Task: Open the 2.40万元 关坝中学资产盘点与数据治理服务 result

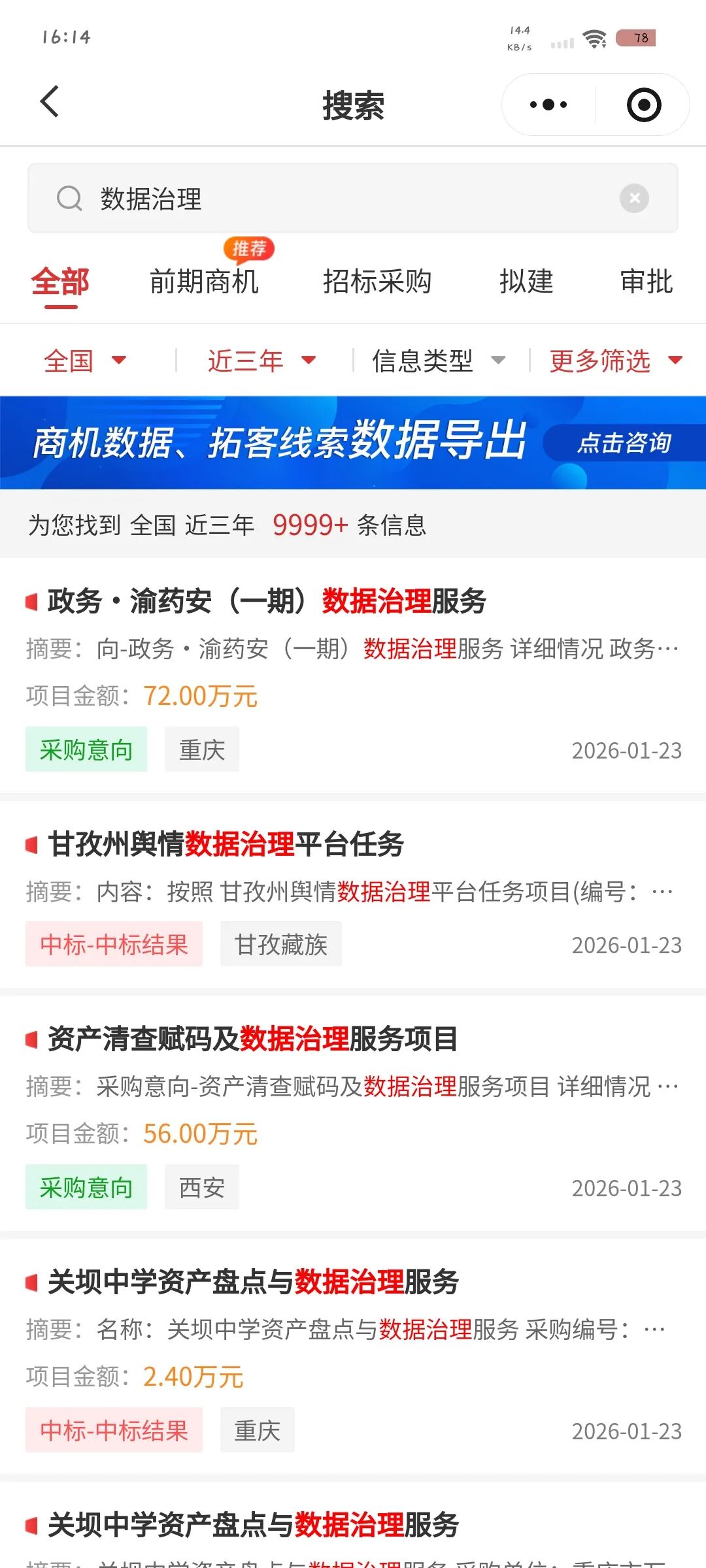Action: pyautogui.click(x=253, y=1282)
